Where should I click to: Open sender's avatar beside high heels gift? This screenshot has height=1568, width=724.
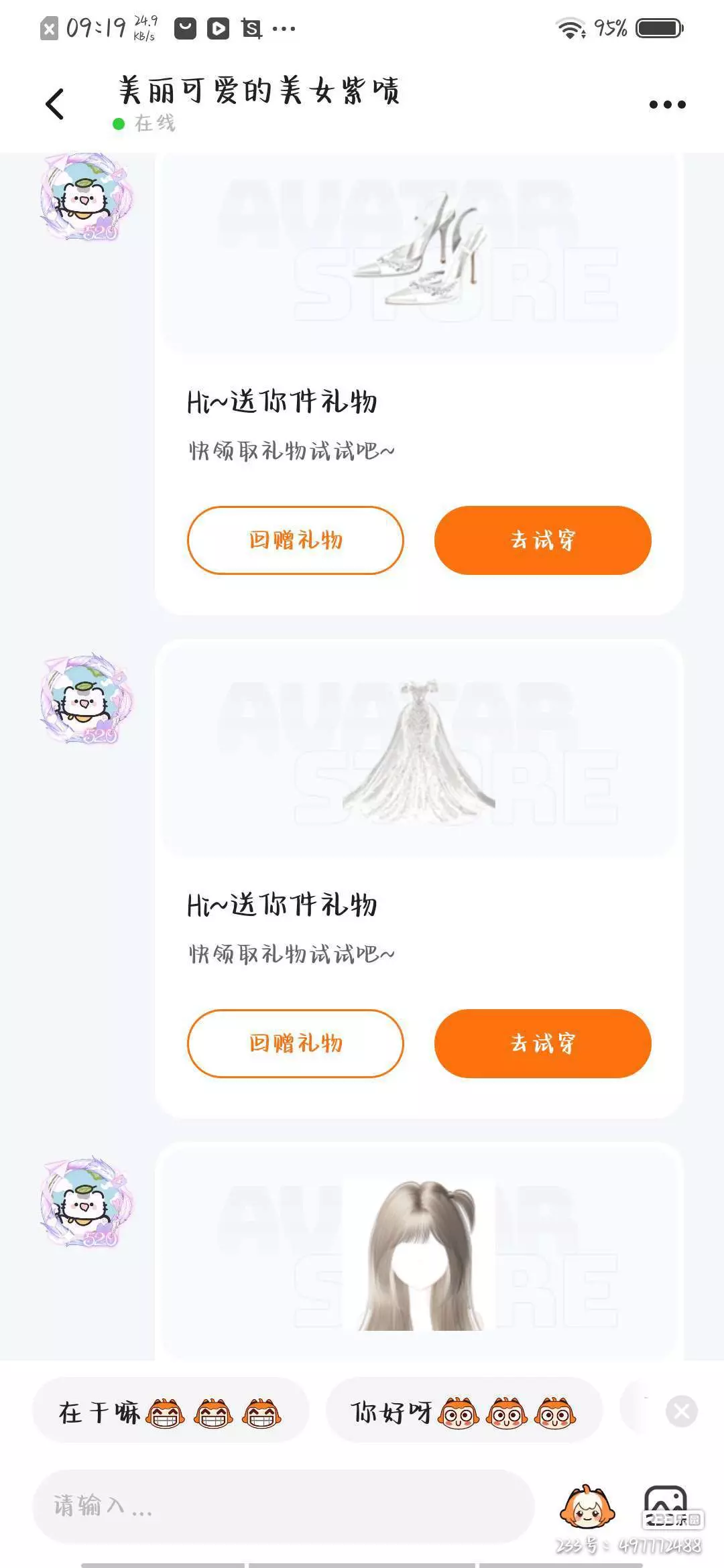click(x=86, y=196)
